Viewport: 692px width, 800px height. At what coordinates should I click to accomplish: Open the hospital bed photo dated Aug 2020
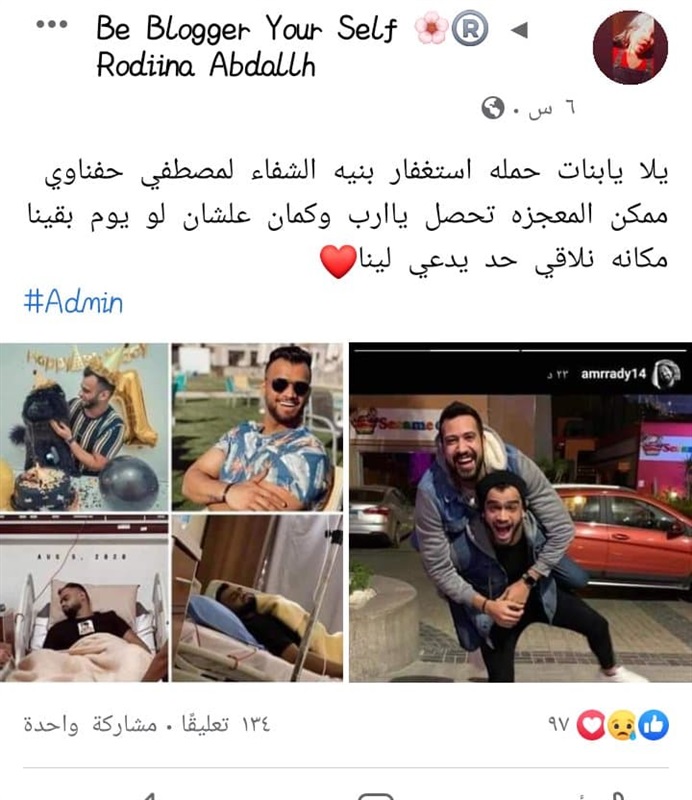click(x=84, y=598)
